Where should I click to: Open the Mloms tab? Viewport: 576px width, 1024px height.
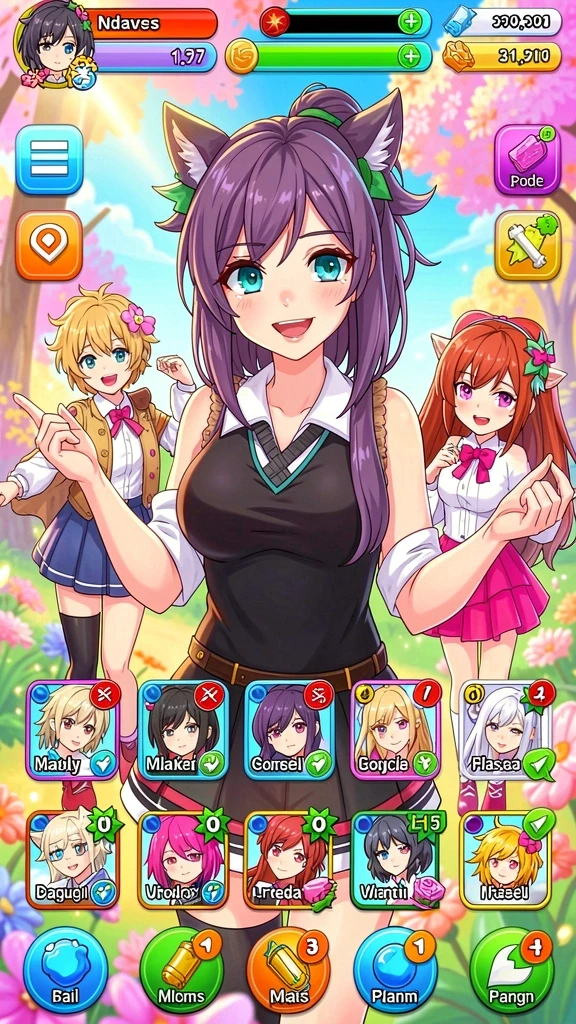click(182, 970)
